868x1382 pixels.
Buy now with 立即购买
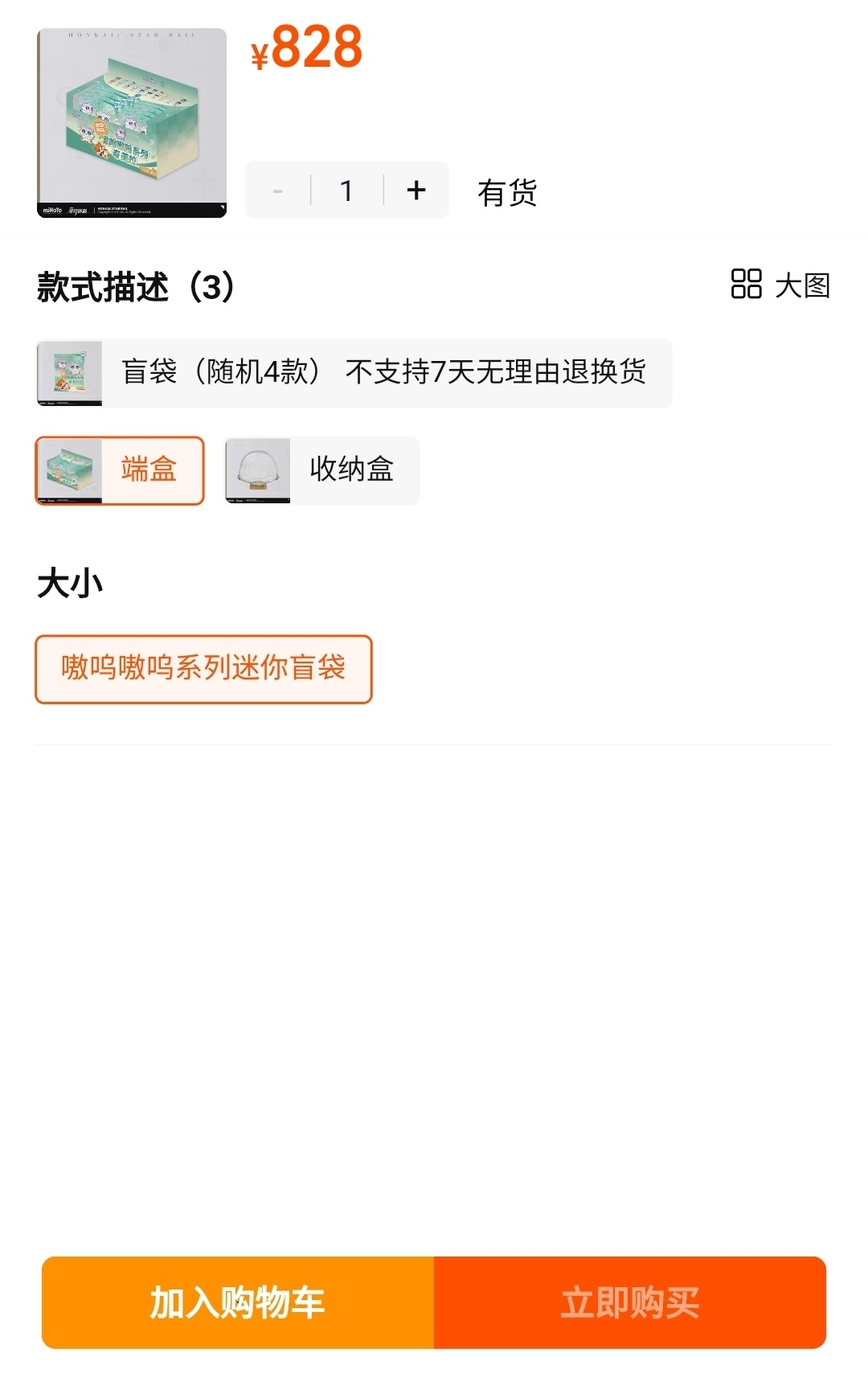point(630,1302)
